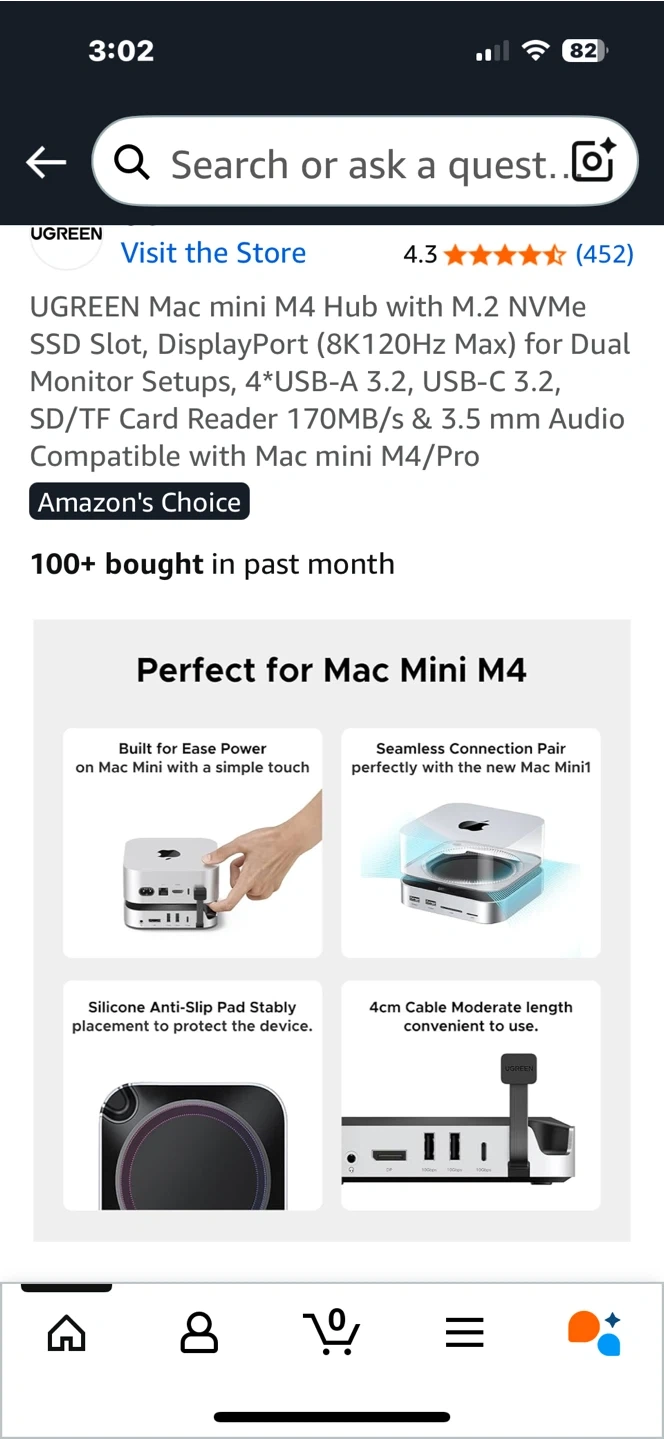The image size is (664, 1440).
Task: Open the hamburger menu tab
Action: click(464, 1332)
